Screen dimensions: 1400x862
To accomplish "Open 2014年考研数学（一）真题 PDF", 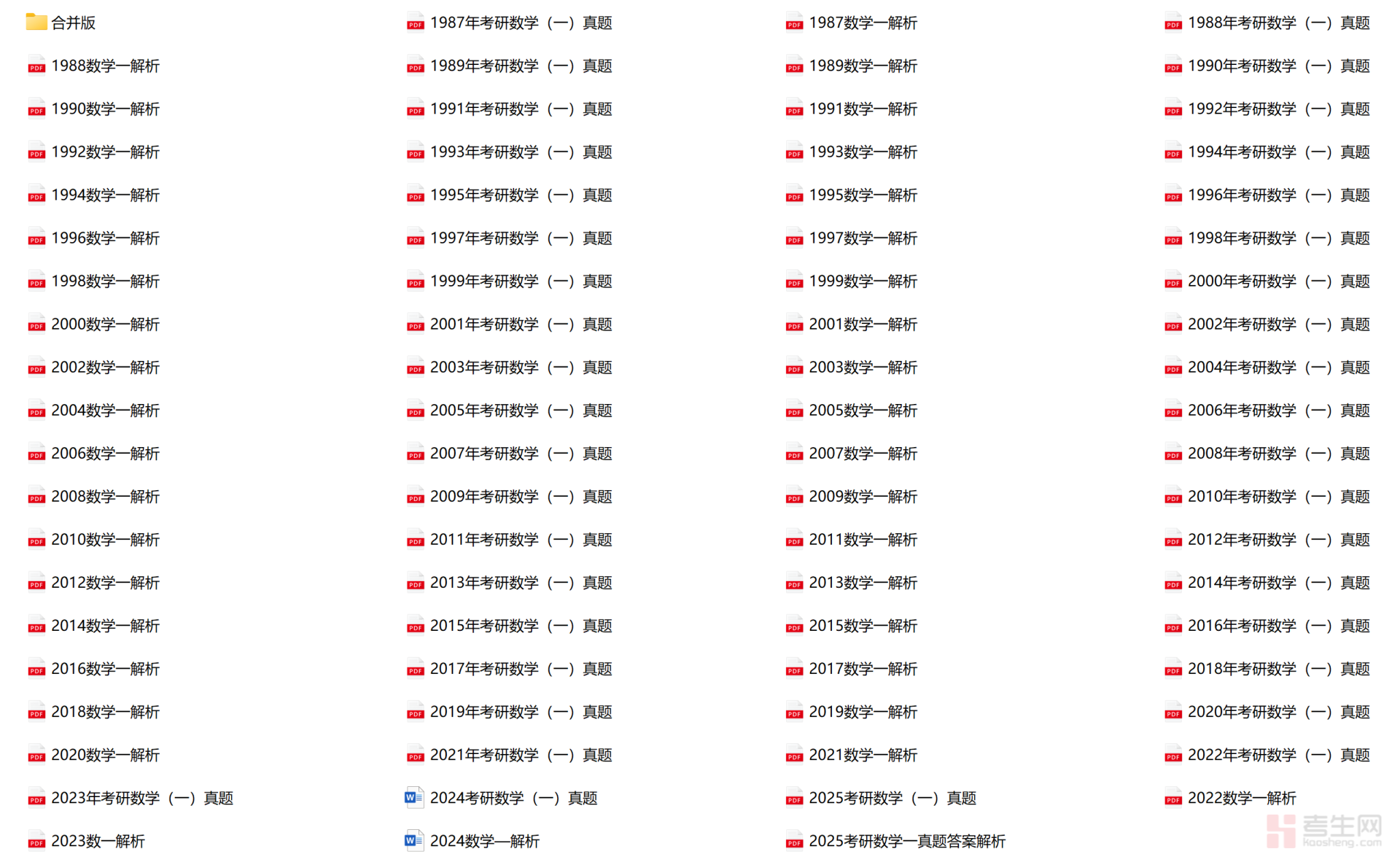I will tap(1277, 582).
